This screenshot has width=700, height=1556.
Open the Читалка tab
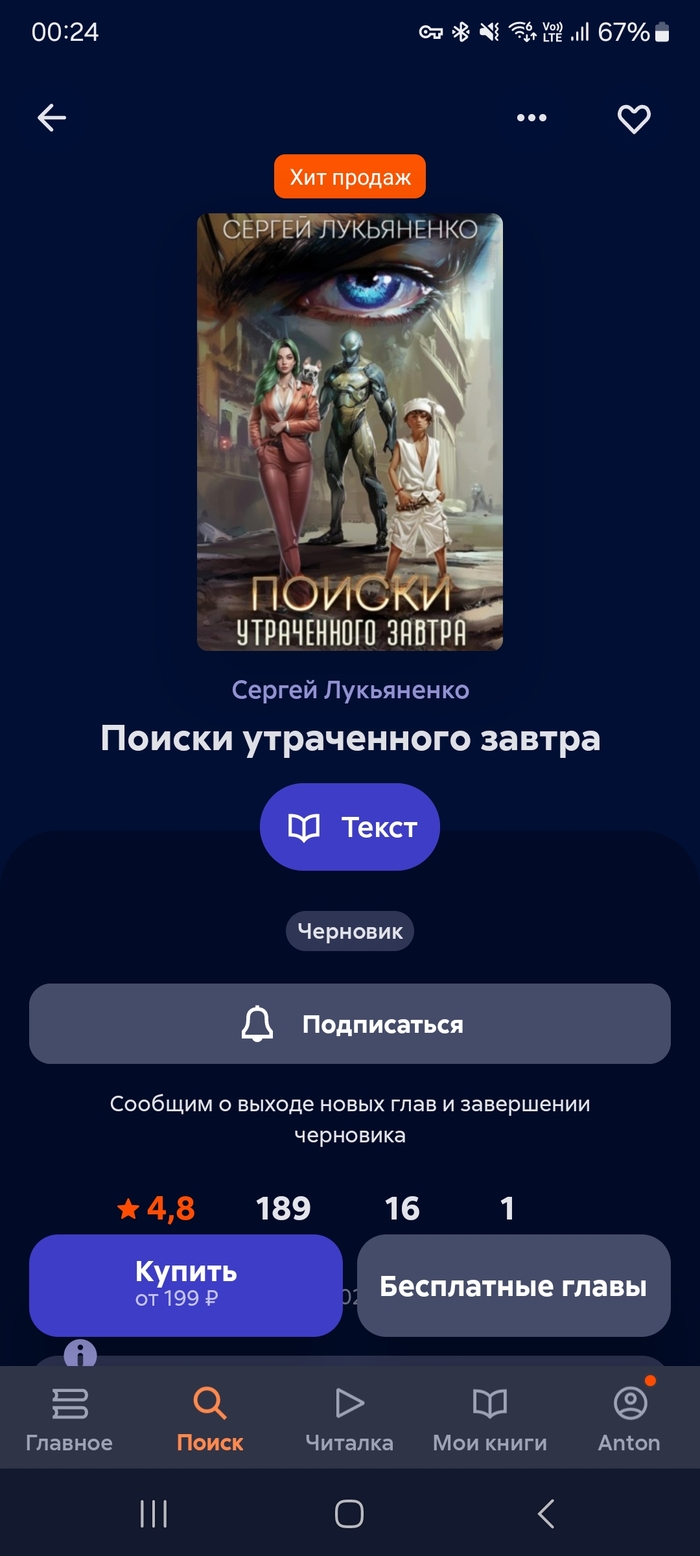[x=349, y=1418]
